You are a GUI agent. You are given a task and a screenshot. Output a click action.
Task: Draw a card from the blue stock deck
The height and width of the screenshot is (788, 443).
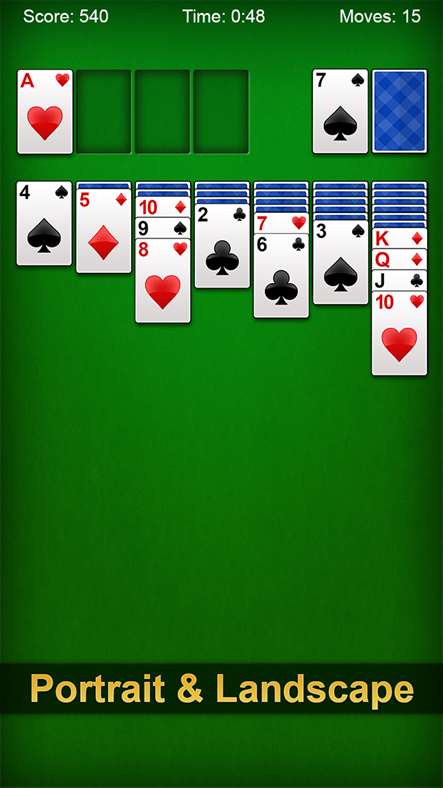click(399, 111)
